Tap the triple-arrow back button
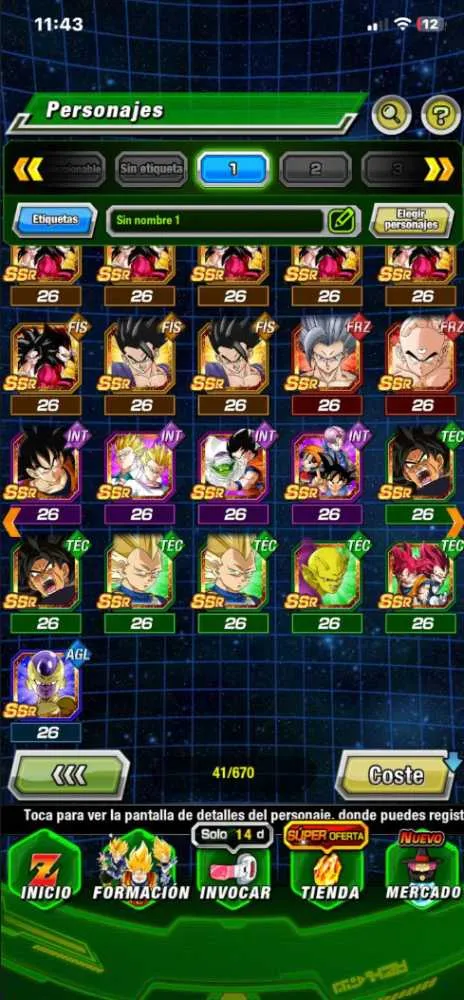 click(x=69, y=775)
